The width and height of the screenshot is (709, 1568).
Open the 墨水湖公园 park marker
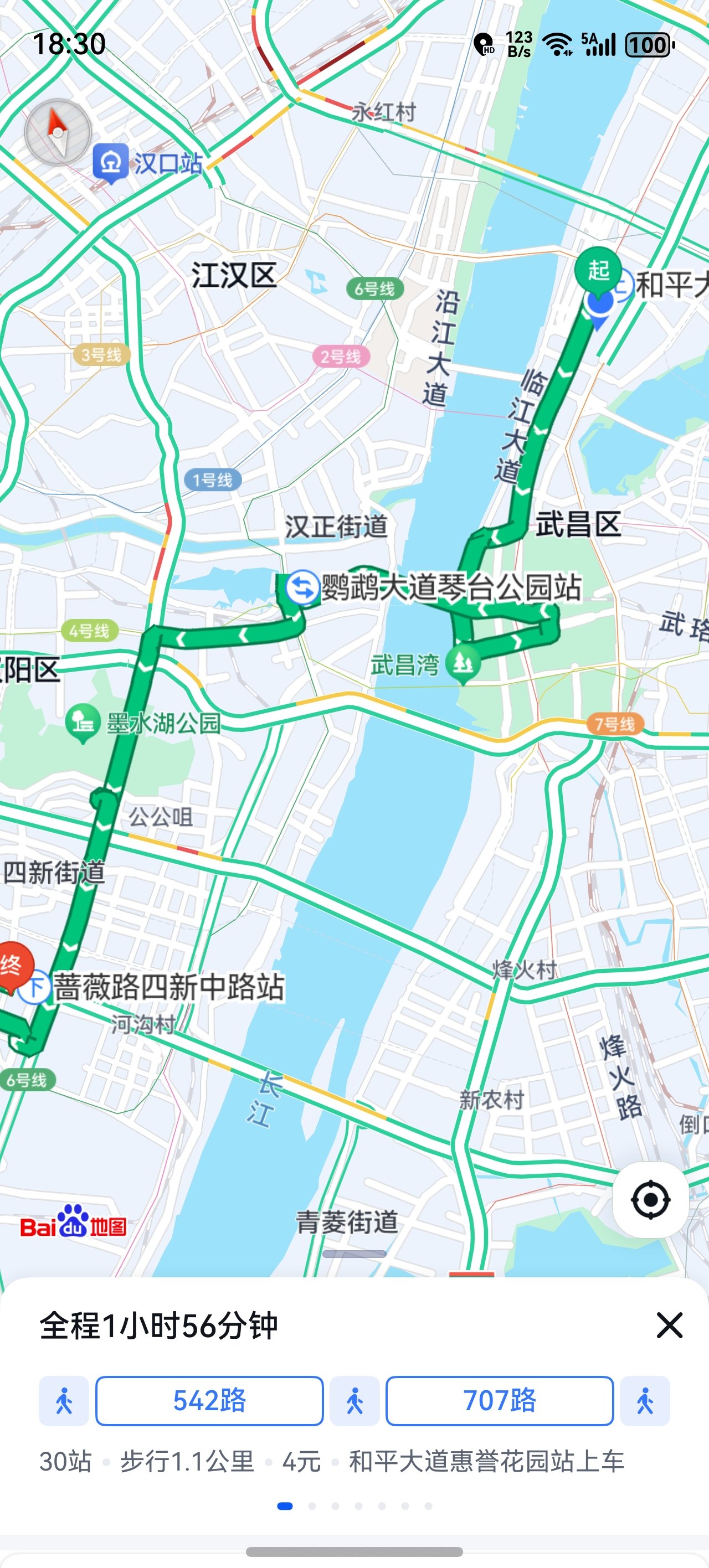click(83, 722)
